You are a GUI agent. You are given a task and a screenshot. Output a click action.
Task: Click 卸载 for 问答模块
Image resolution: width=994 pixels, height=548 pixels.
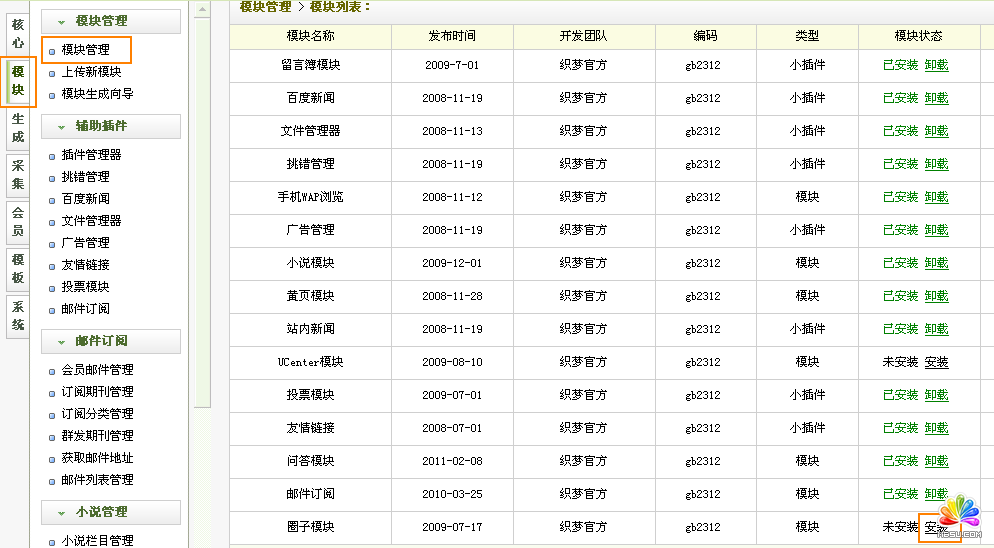[x=936, y=461]
